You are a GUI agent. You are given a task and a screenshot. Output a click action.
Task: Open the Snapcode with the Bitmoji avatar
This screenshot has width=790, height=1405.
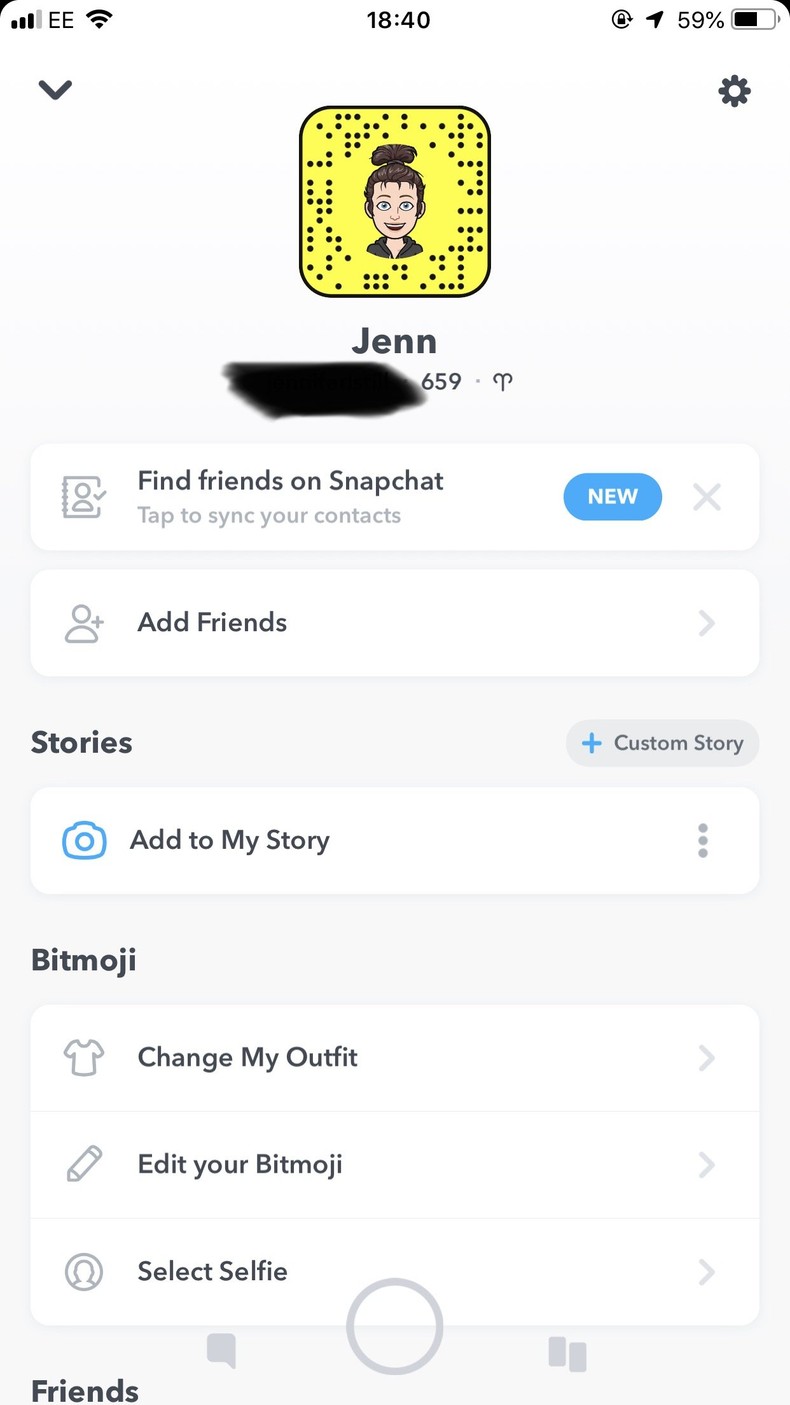click(394, 202)
